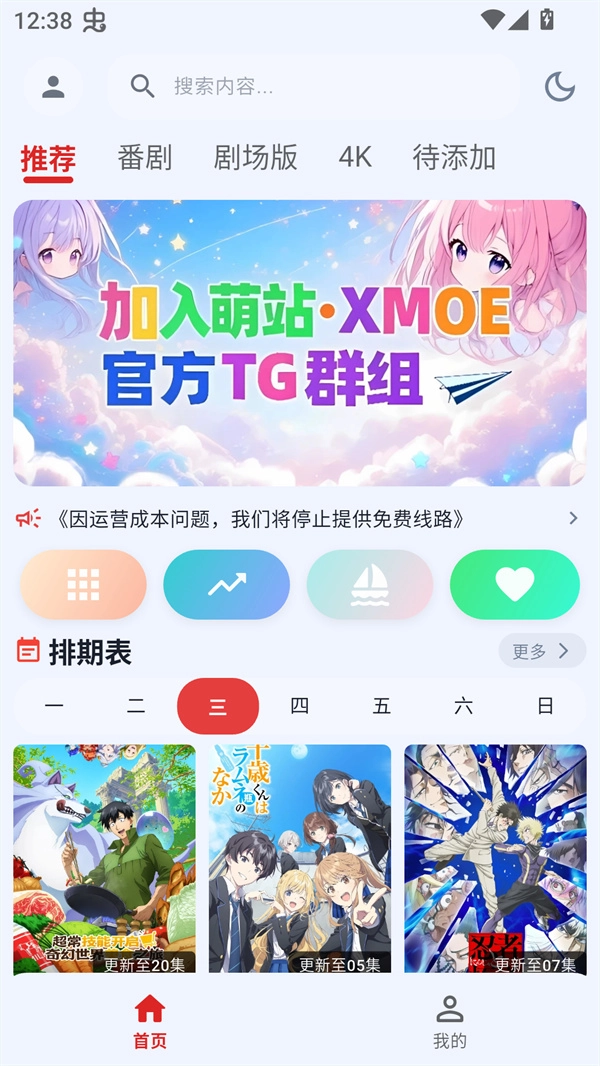Screen dimensions: 600x1066
Task: Open favorites with the heart button
Action: 514,585
